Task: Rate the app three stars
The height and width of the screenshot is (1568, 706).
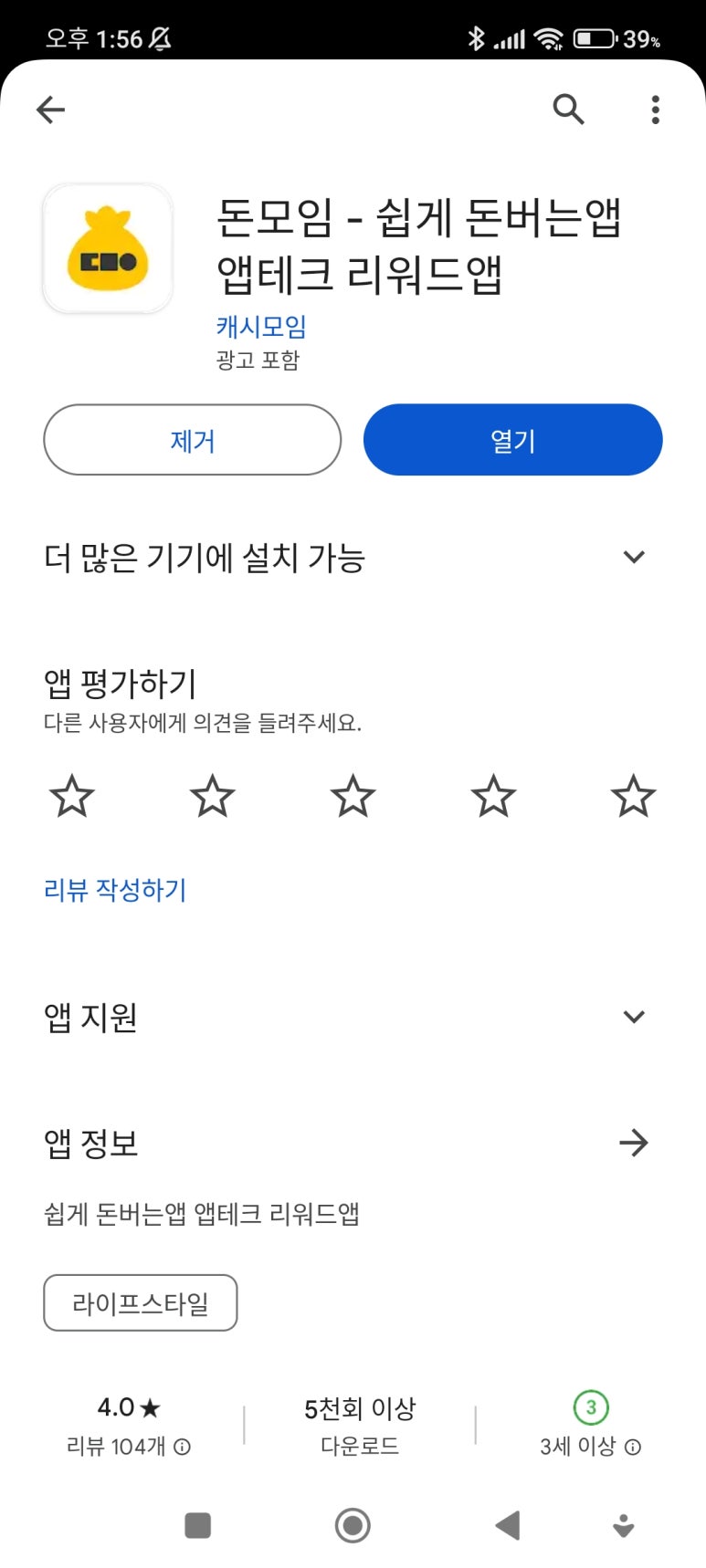Action: (353, 796)
